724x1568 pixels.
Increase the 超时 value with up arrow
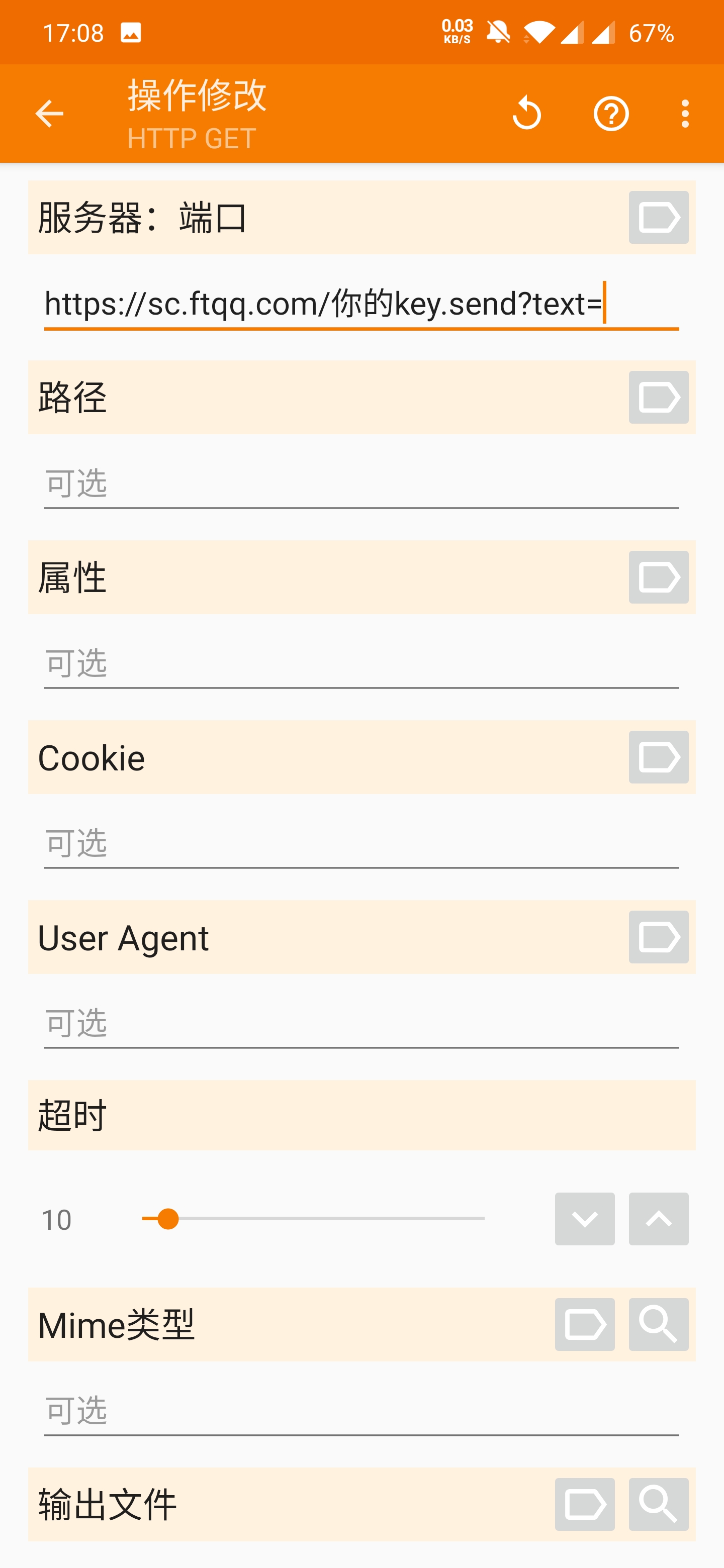(658, 1219)
